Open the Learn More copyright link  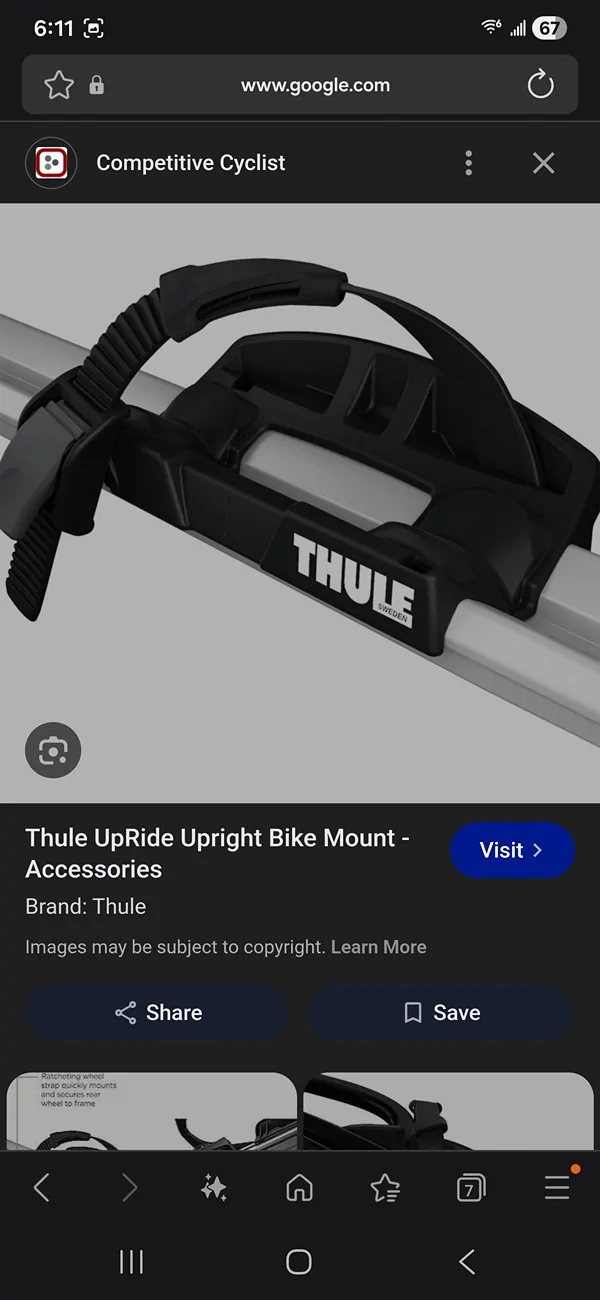(x=379, y=947)
